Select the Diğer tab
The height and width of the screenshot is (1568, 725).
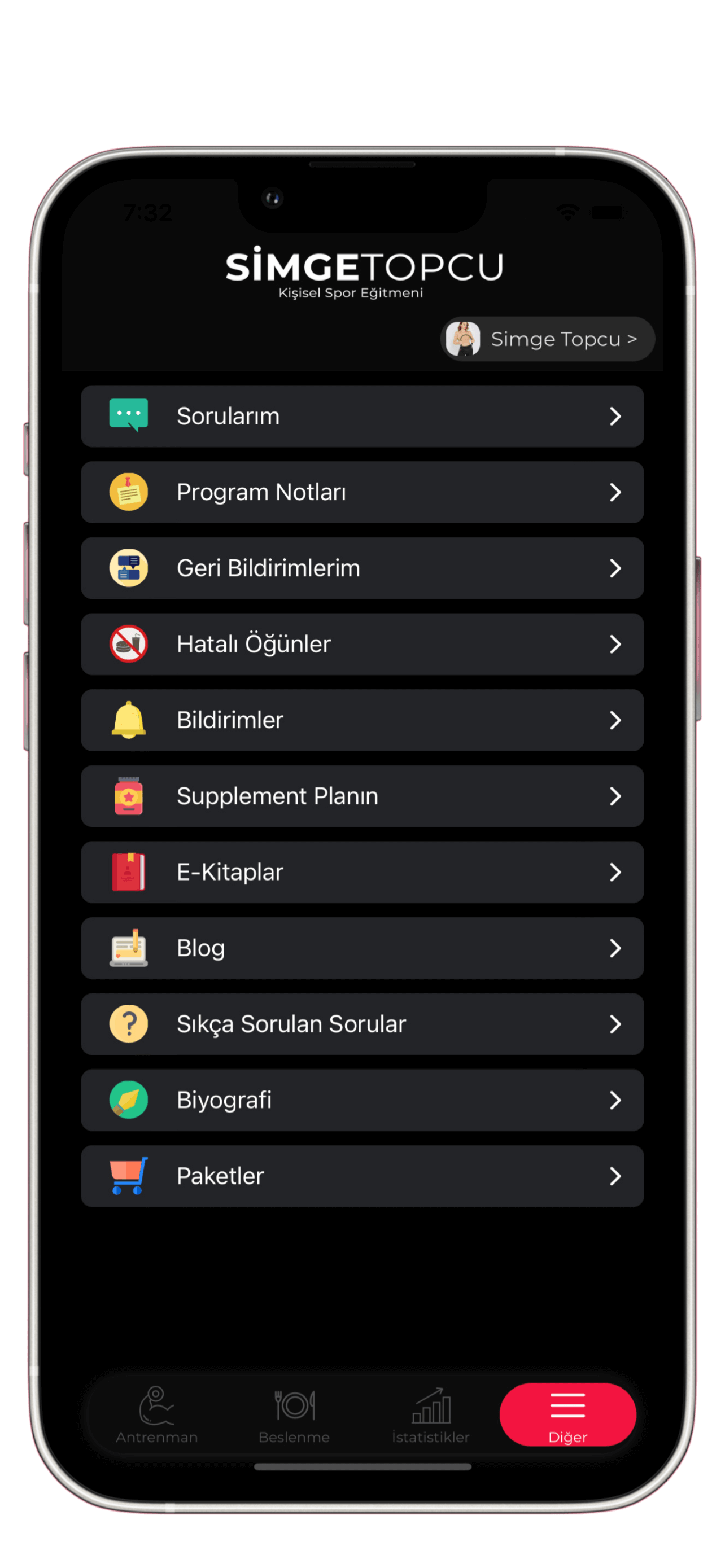click(567, 1414)
